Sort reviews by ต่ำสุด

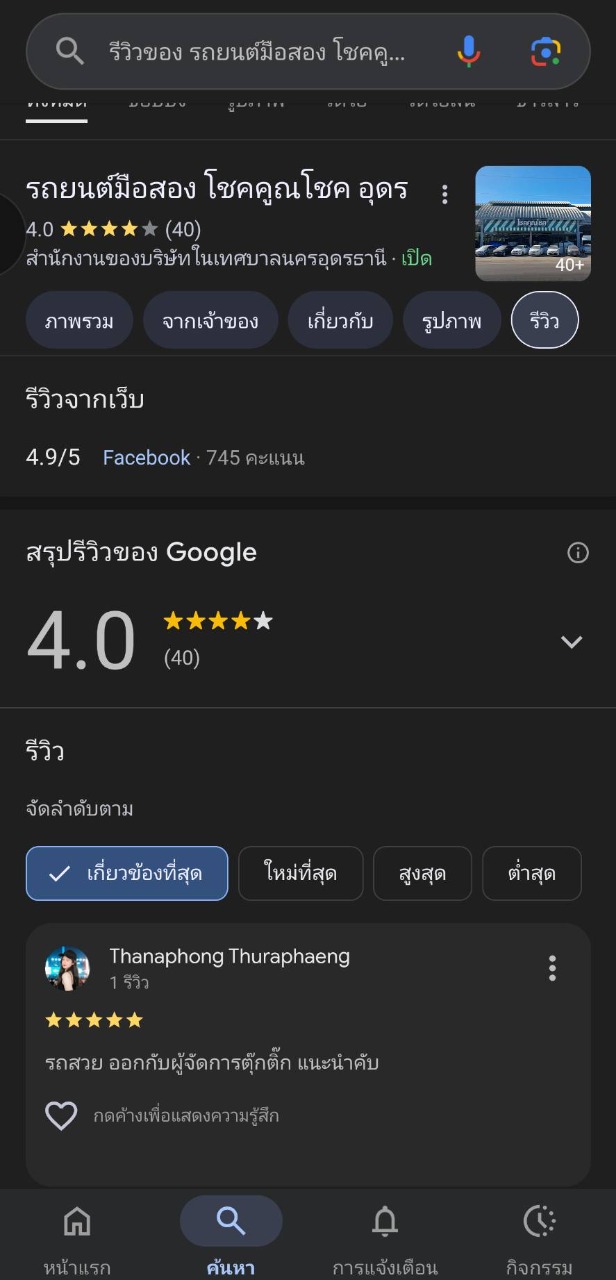[531, 873]
